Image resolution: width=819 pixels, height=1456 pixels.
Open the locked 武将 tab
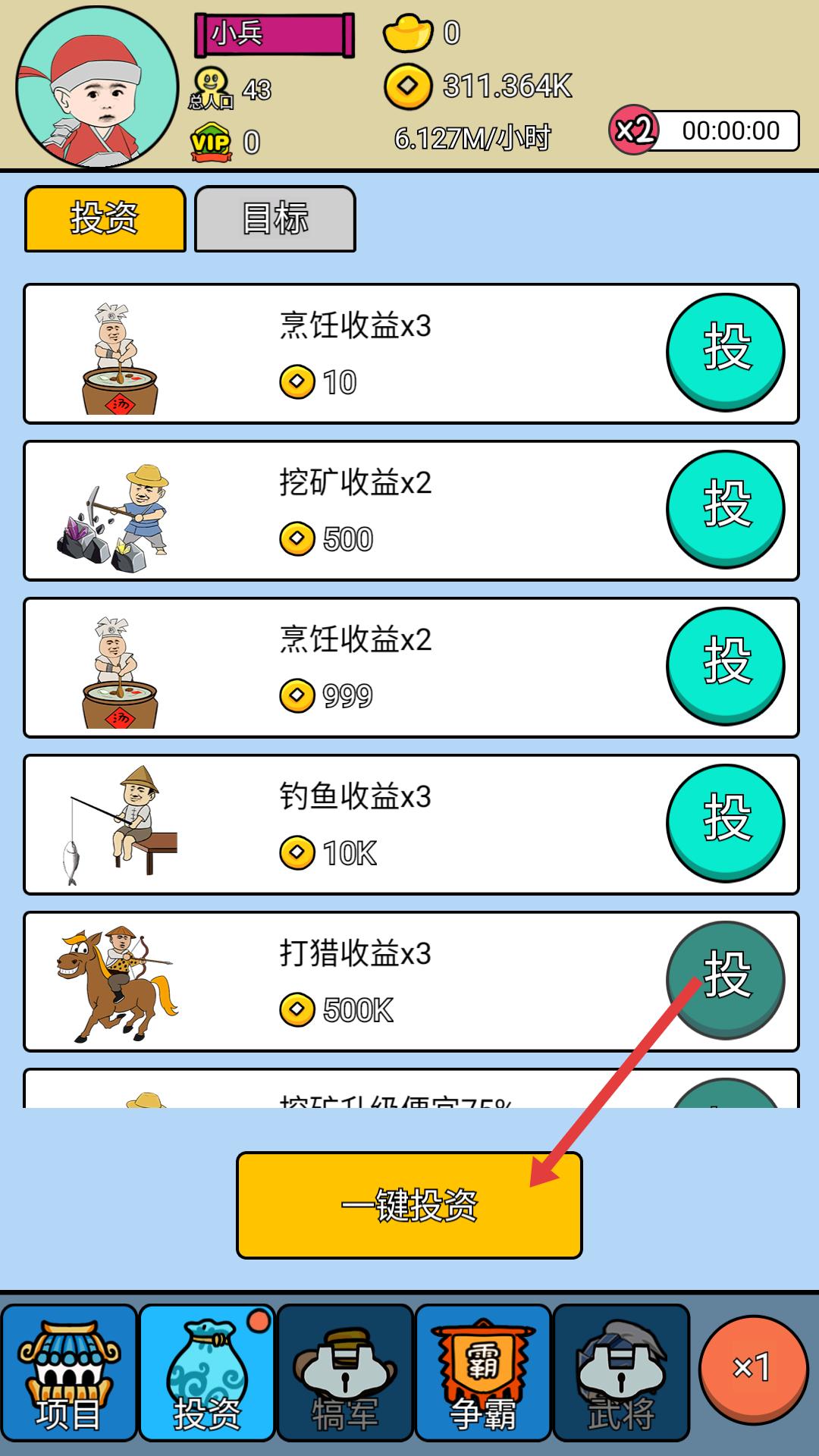tap(621, 1373)
